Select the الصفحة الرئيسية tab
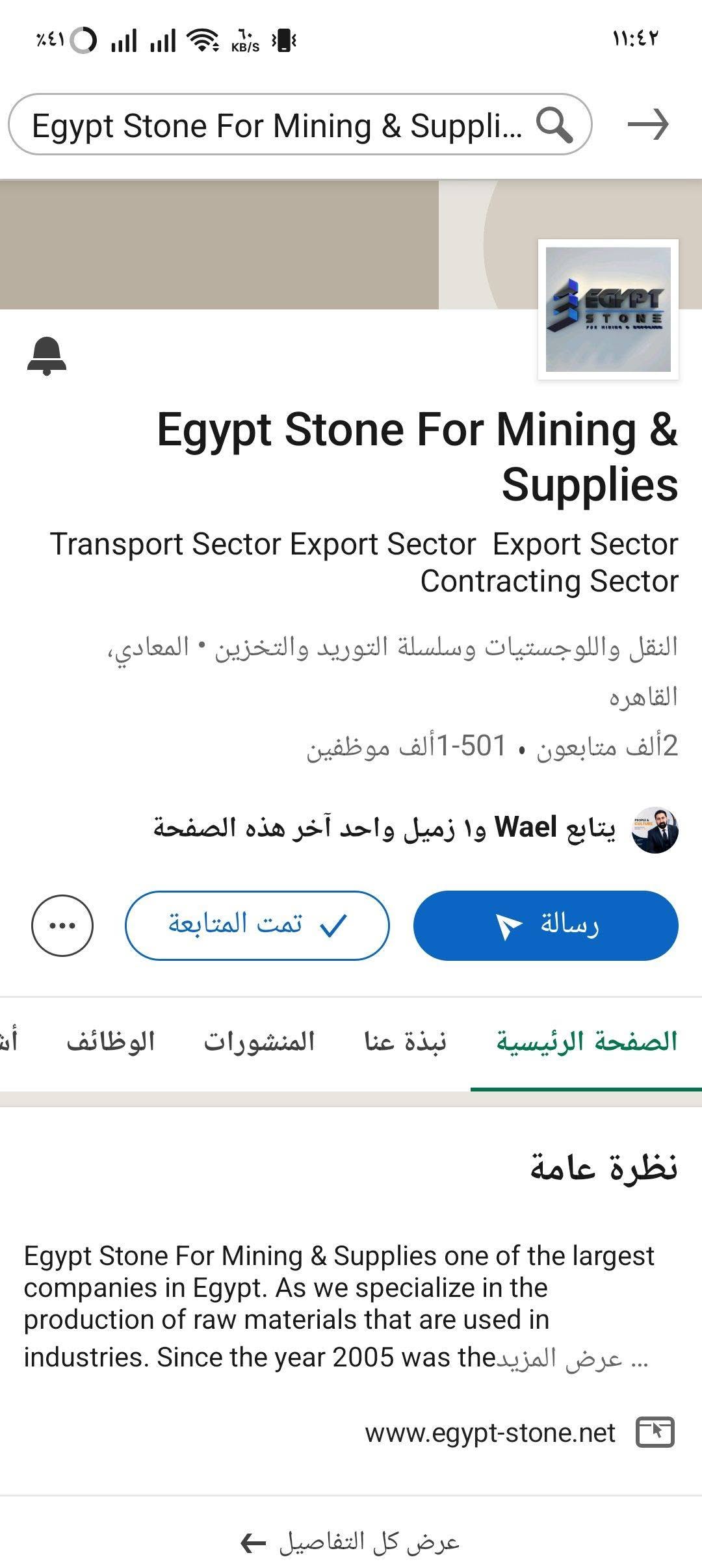The height and width of the screenshot is (1568, 702). tap(586, 1041)
